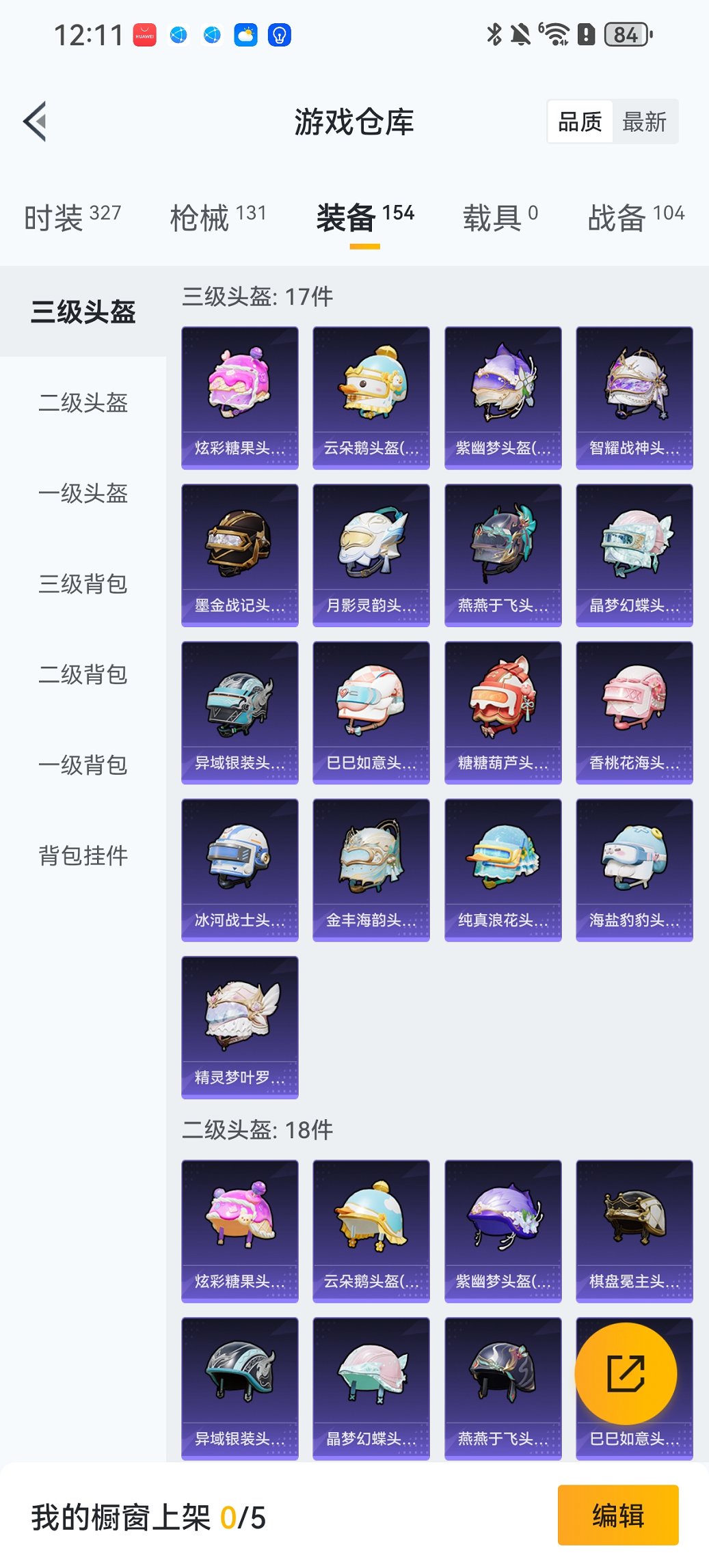
Task: View the 精灵梦叶罗 helmet item
Action: coord(239,1027)
